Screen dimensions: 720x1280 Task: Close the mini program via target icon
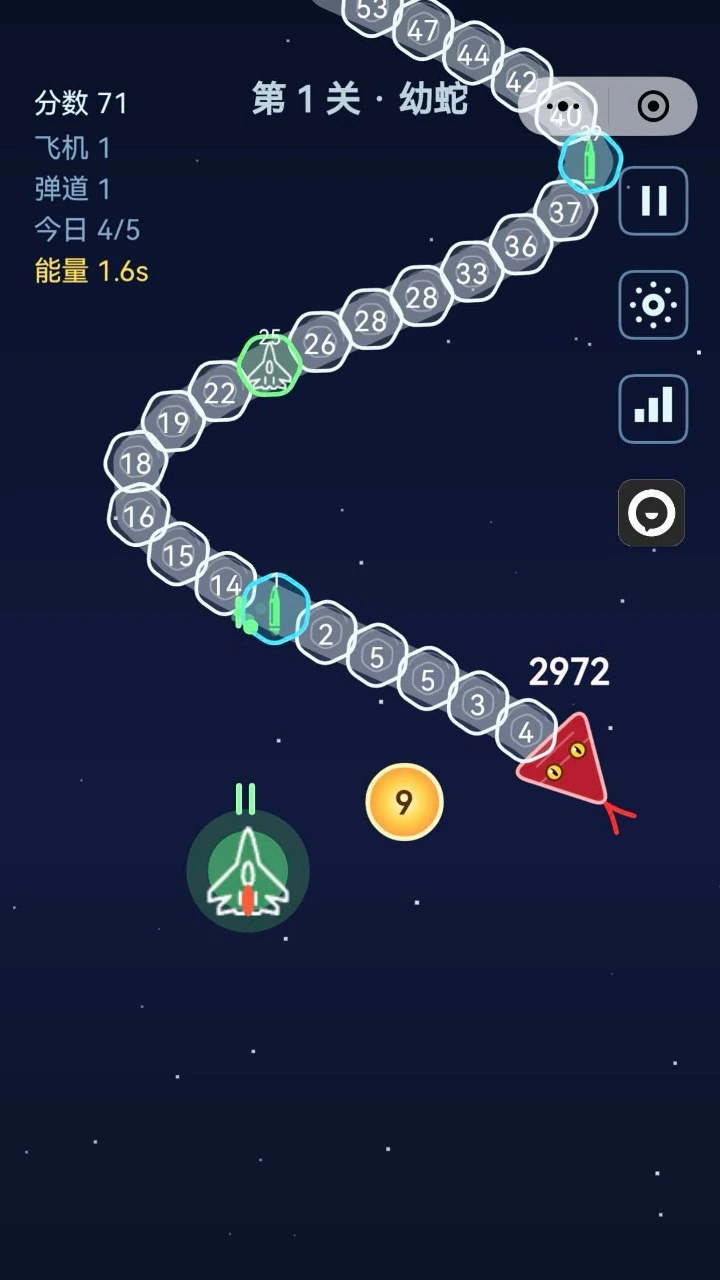click(x=653, y=106)
